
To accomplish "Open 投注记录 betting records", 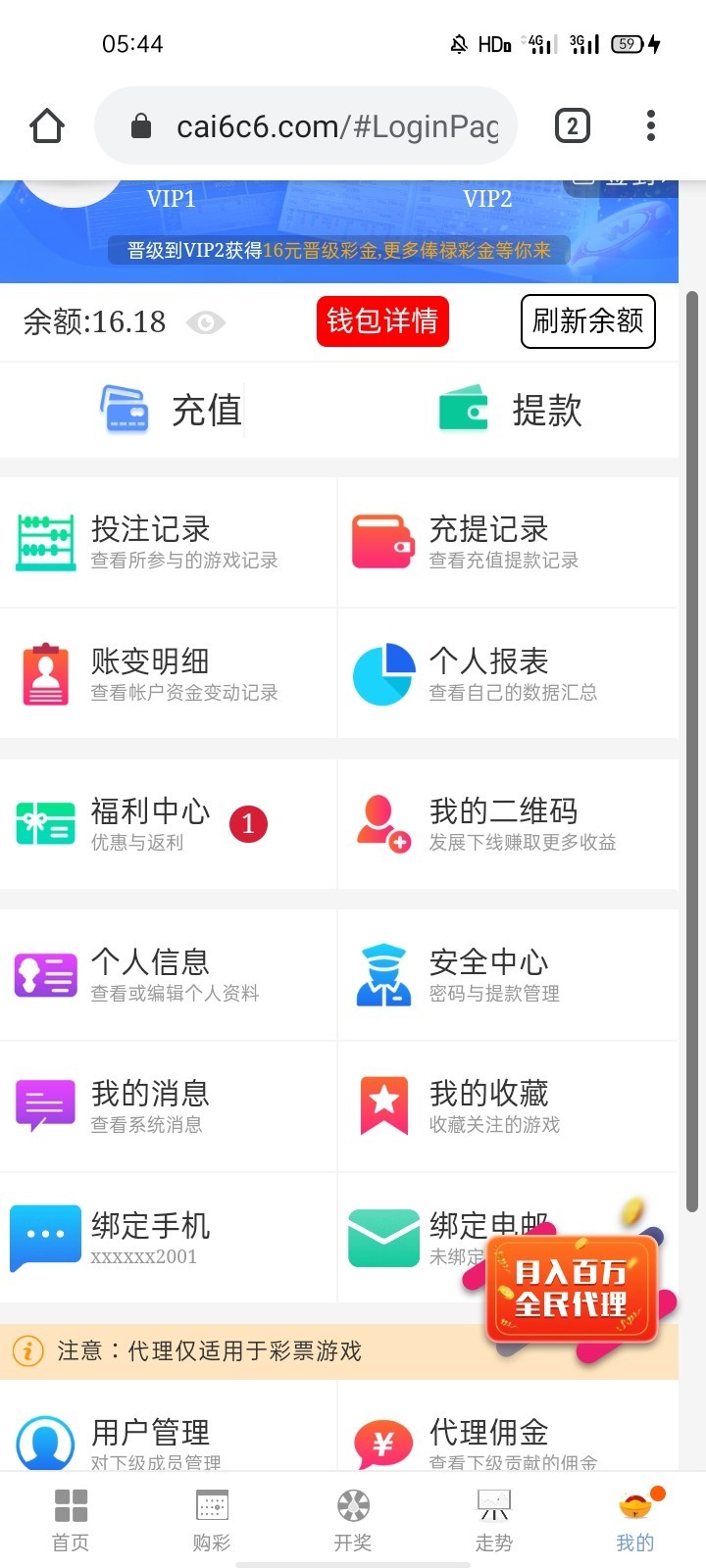I will [x=167, y=542].
